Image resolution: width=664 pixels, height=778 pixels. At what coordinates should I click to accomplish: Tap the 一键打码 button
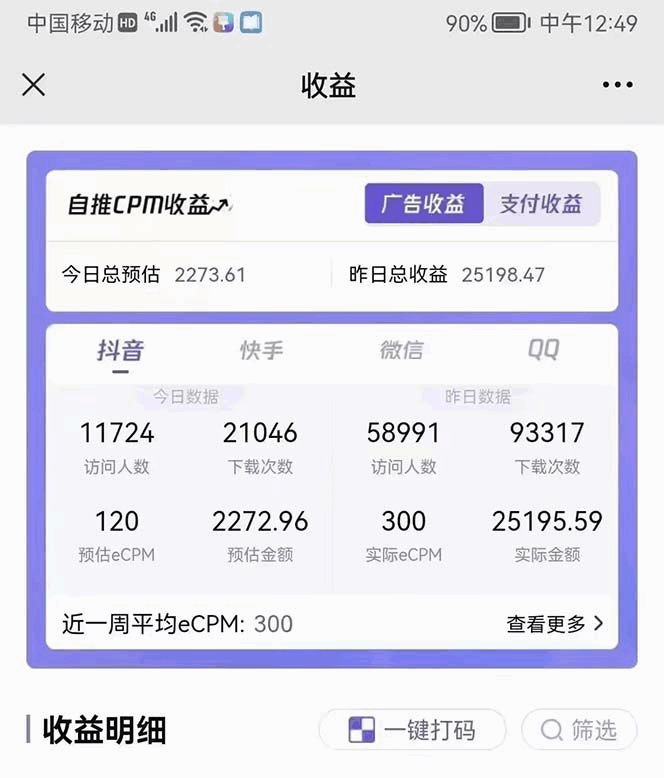pos(412,730)
